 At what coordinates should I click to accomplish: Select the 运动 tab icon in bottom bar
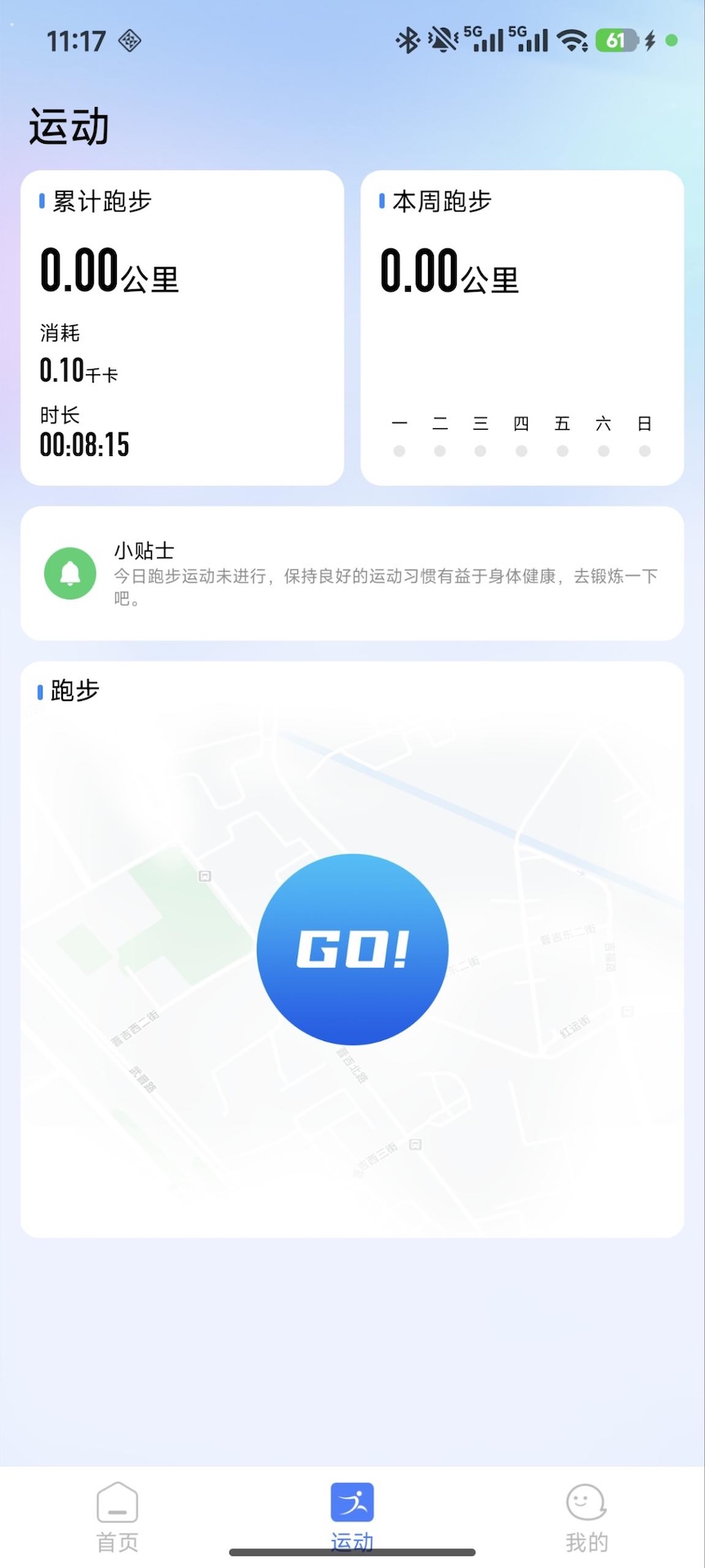click(x=351, y=1502)
